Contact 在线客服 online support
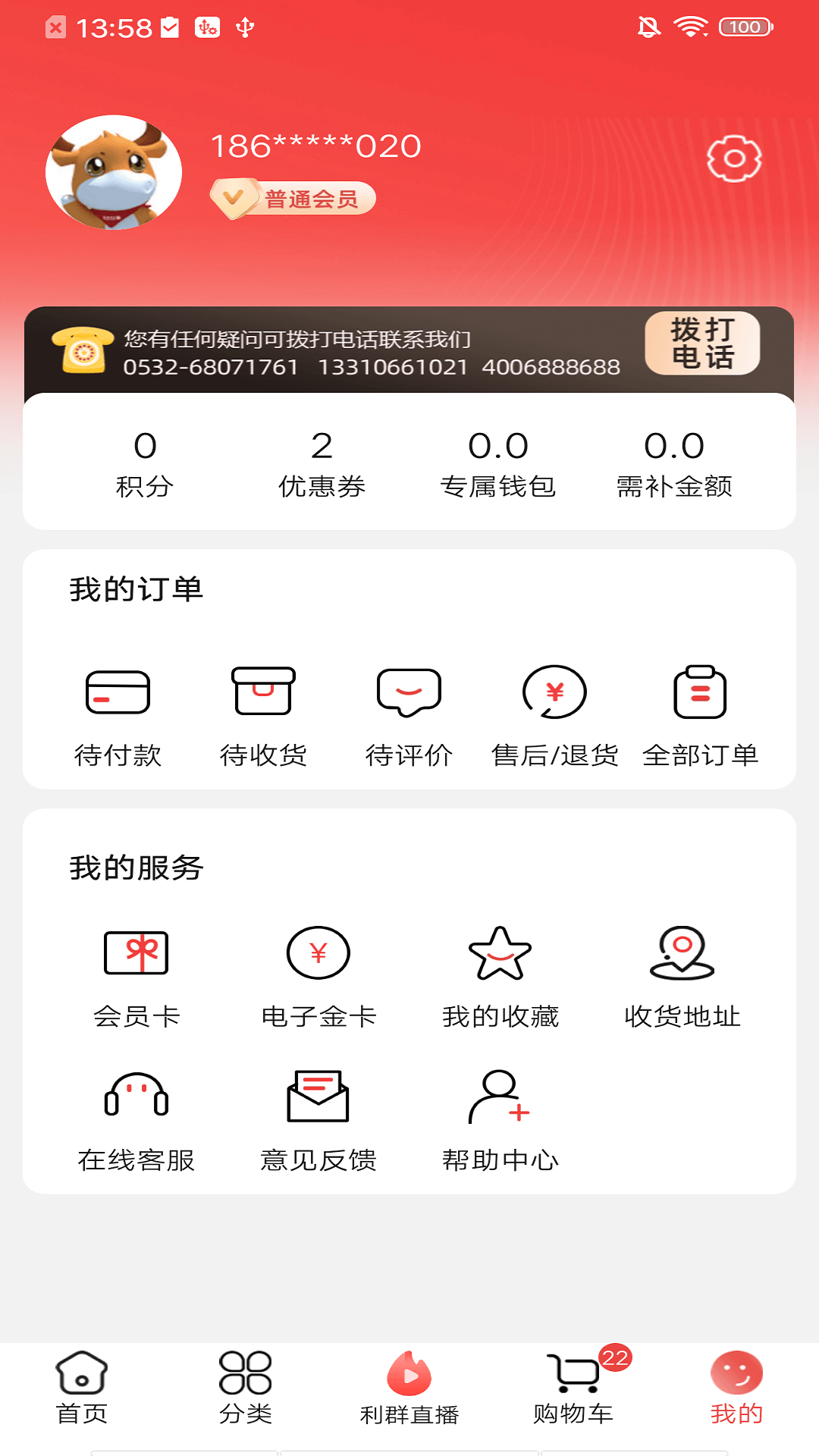Image resolution: width=819 pixels, height=1456 pixels. (136, 1120)
